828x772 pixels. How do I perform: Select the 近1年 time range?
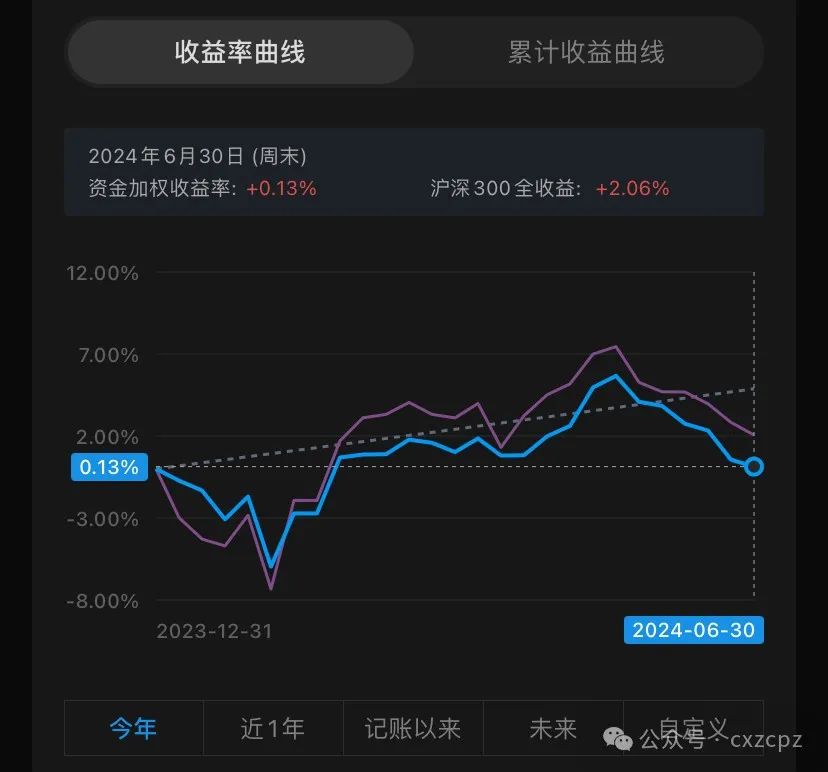pyautogui.click(x=273, y=728)
